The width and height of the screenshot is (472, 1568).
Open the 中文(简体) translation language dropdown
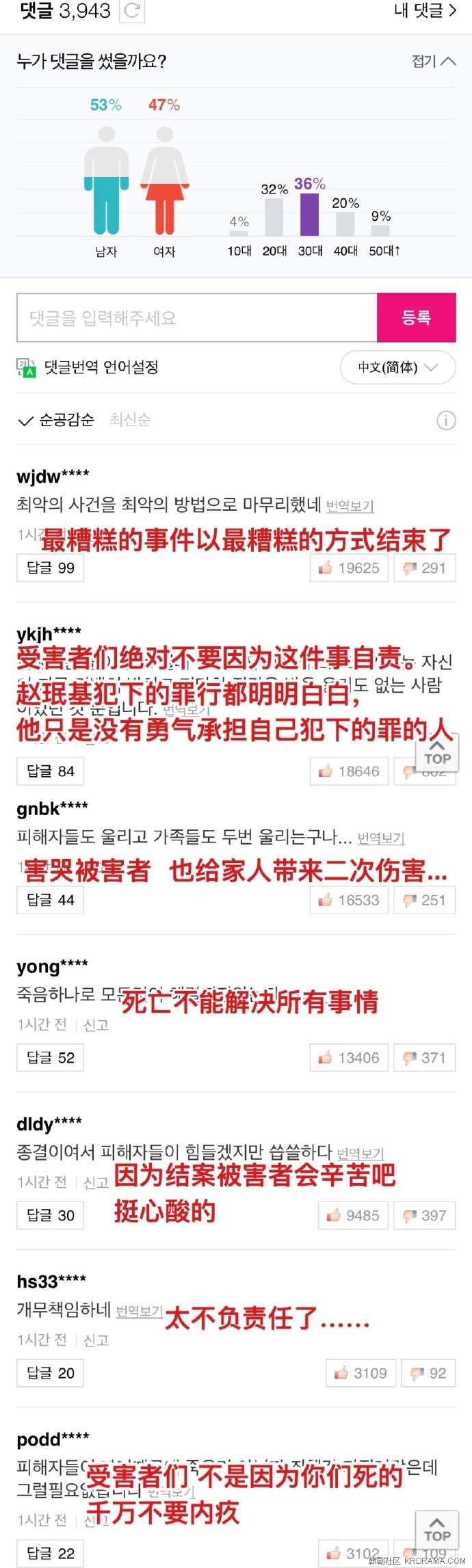pyautogui.click(x=397, y=368)
